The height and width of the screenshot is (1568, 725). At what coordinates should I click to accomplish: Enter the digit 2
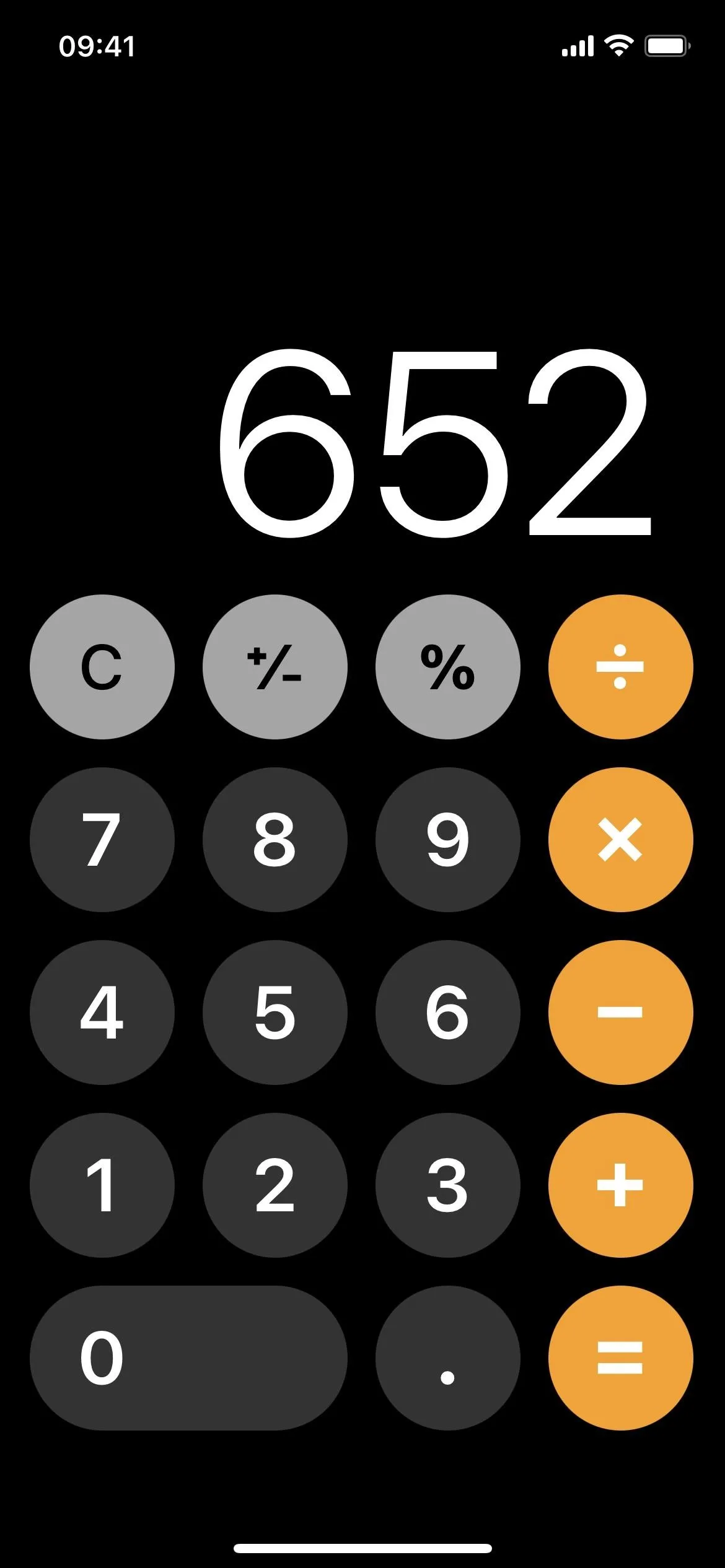275,1185
